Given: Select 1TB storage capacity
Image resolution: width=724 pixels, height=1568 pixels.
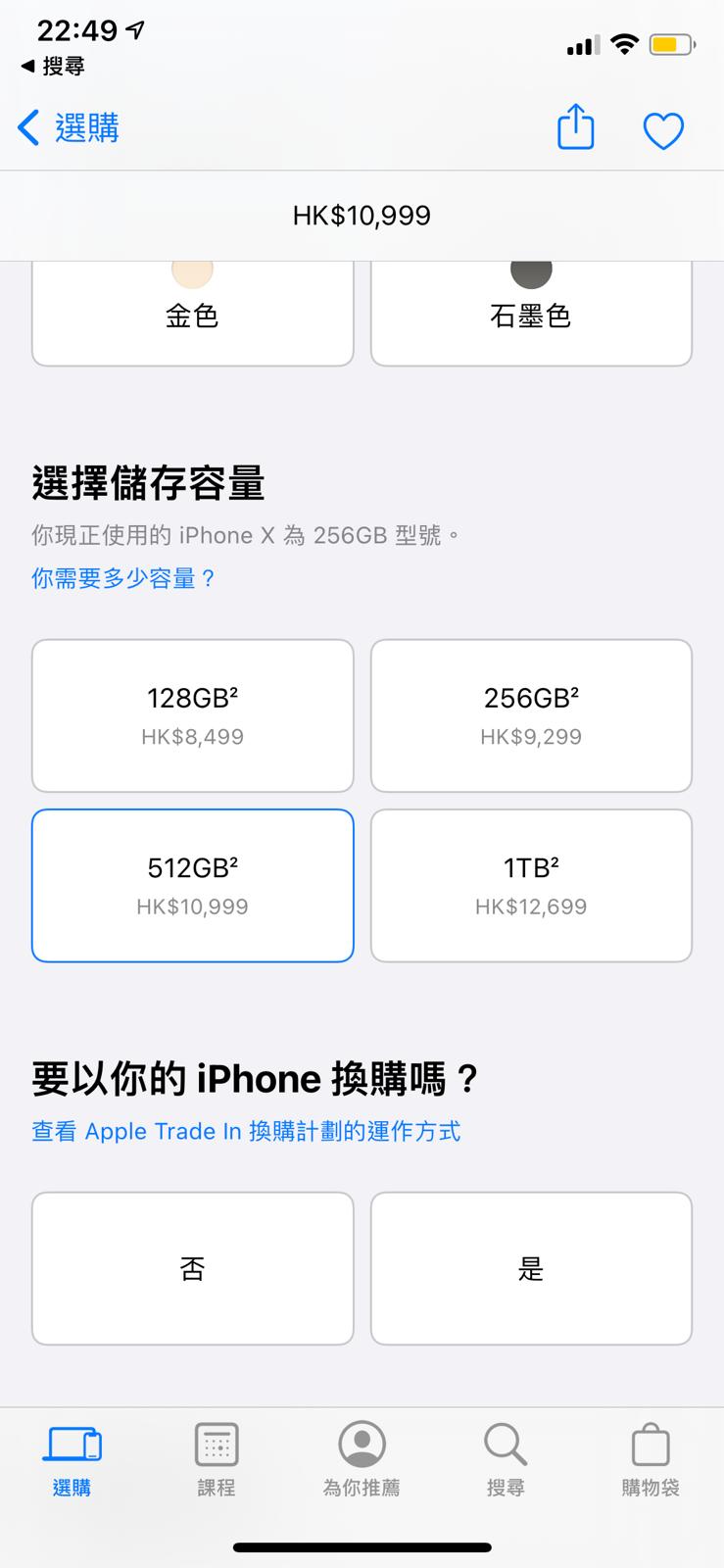Looking at the screenshot, I should pos(531,885).
